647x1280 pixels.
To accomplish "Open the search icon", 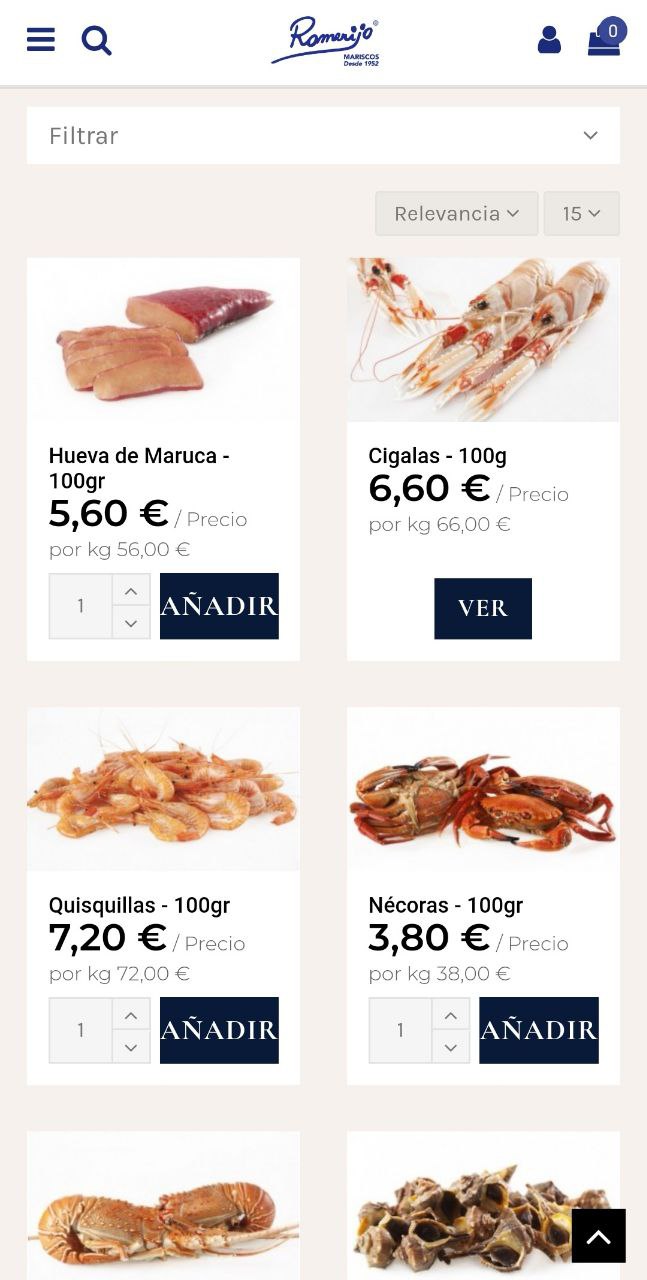I will point(97,41).
